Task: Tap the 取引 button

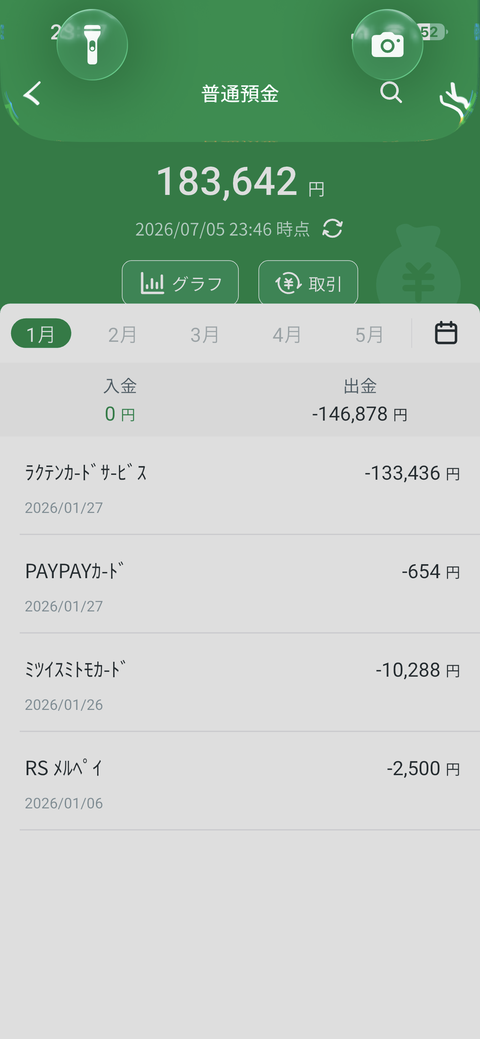Action: click(x=308, y=283)
